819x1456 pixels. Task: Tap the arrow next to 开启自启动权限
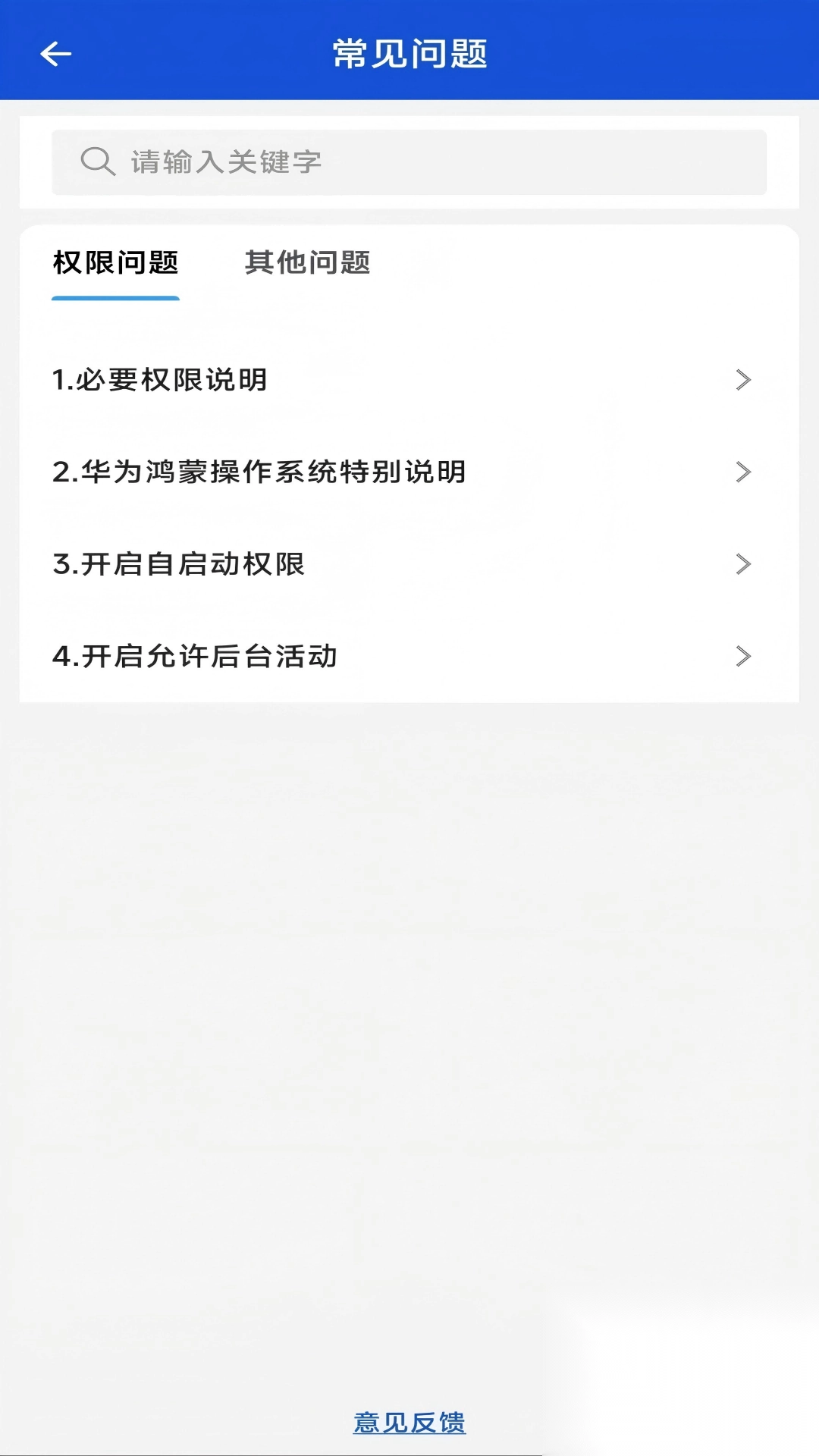click(743, 564)
